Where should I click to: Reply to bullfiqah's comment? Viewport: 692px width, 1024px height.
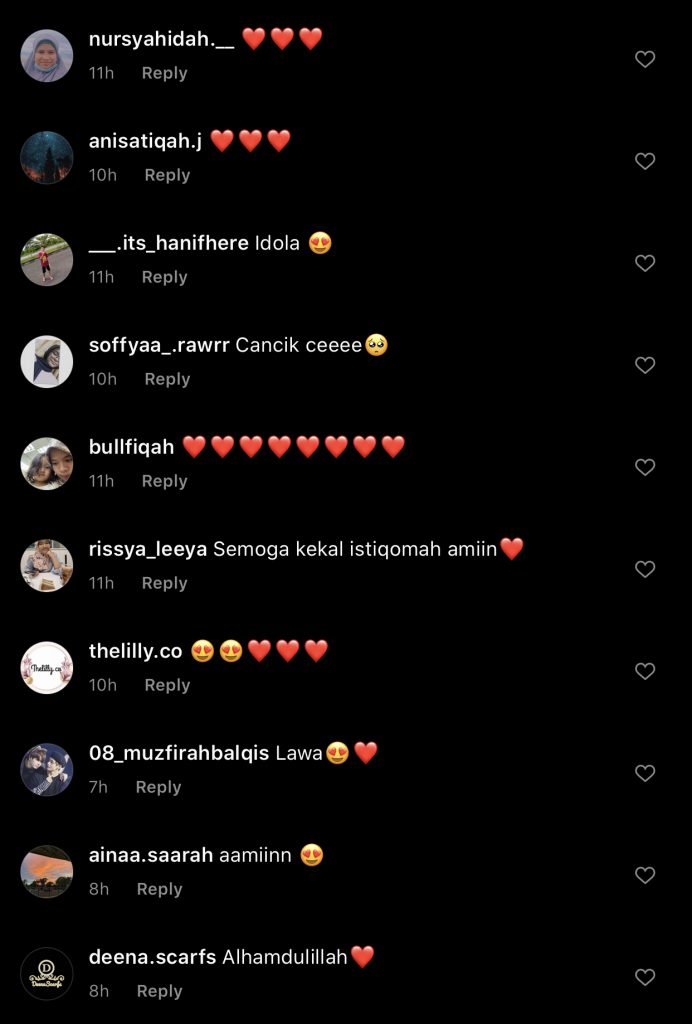click(164, 481)
